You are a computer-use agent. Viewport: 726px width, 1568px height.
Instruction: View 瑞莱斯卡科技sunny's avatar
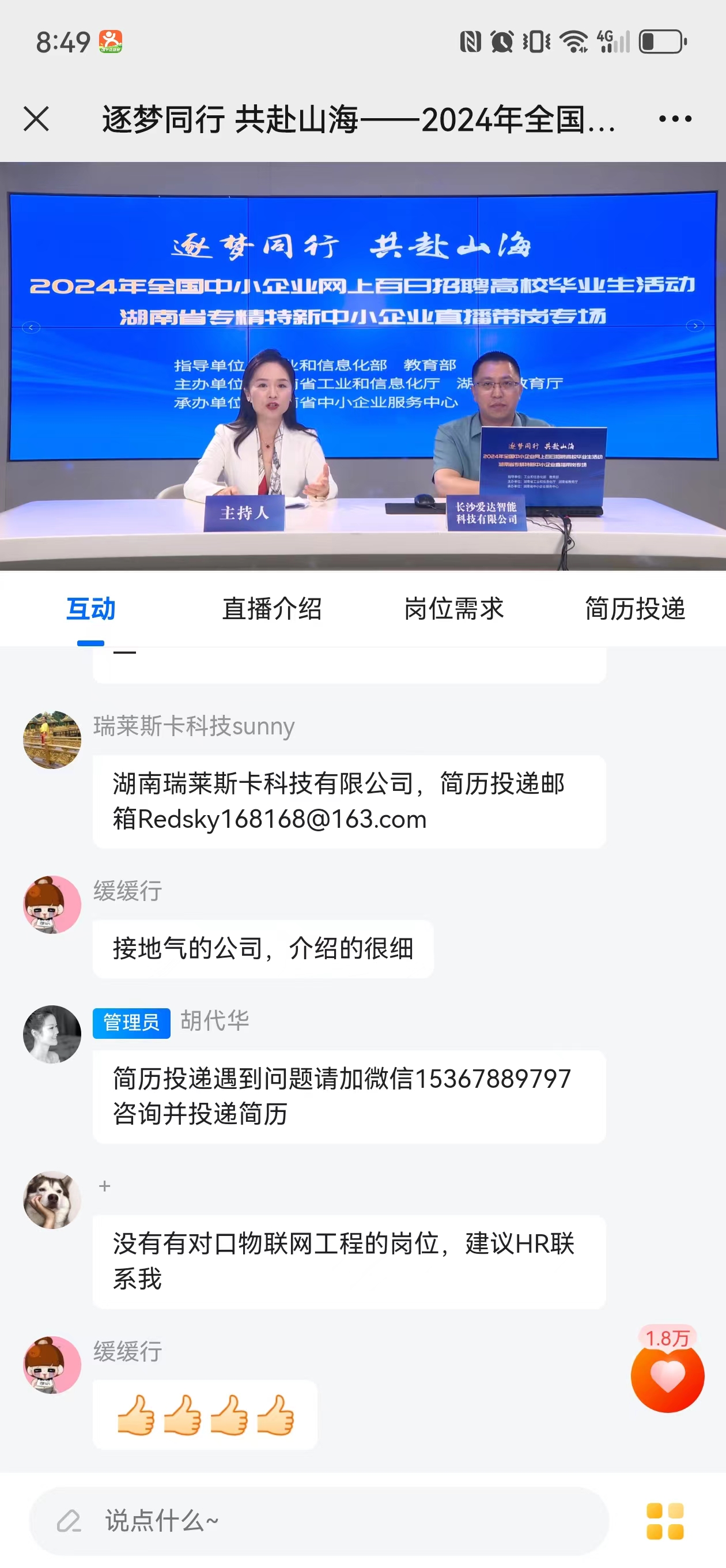(x=52, y=740)
